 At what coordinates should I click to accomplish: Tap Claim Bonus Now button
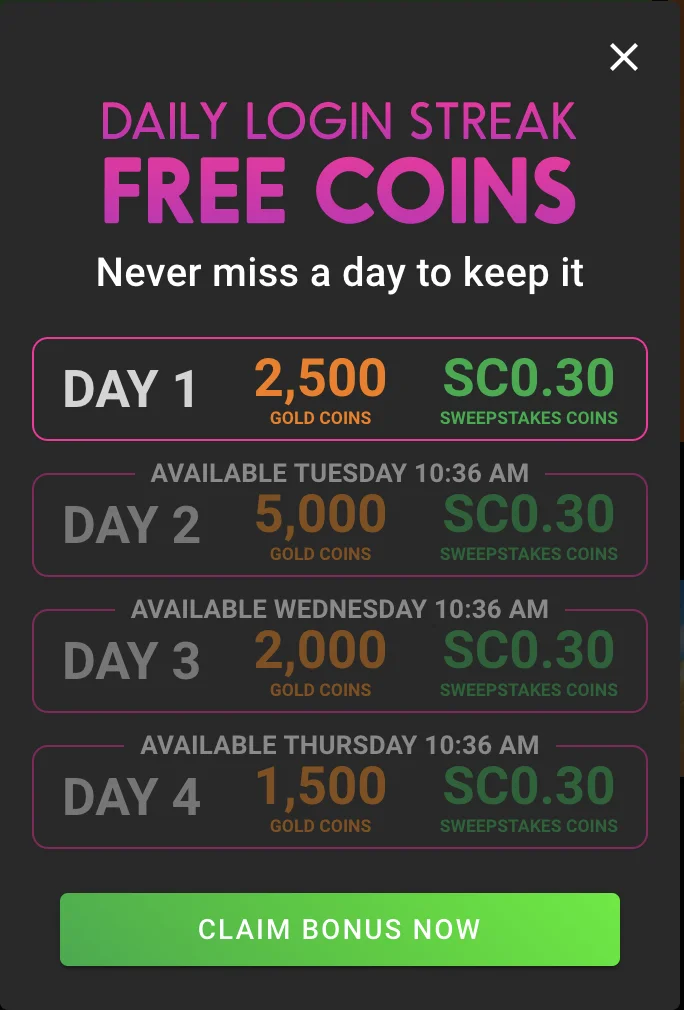click(340, 929)
